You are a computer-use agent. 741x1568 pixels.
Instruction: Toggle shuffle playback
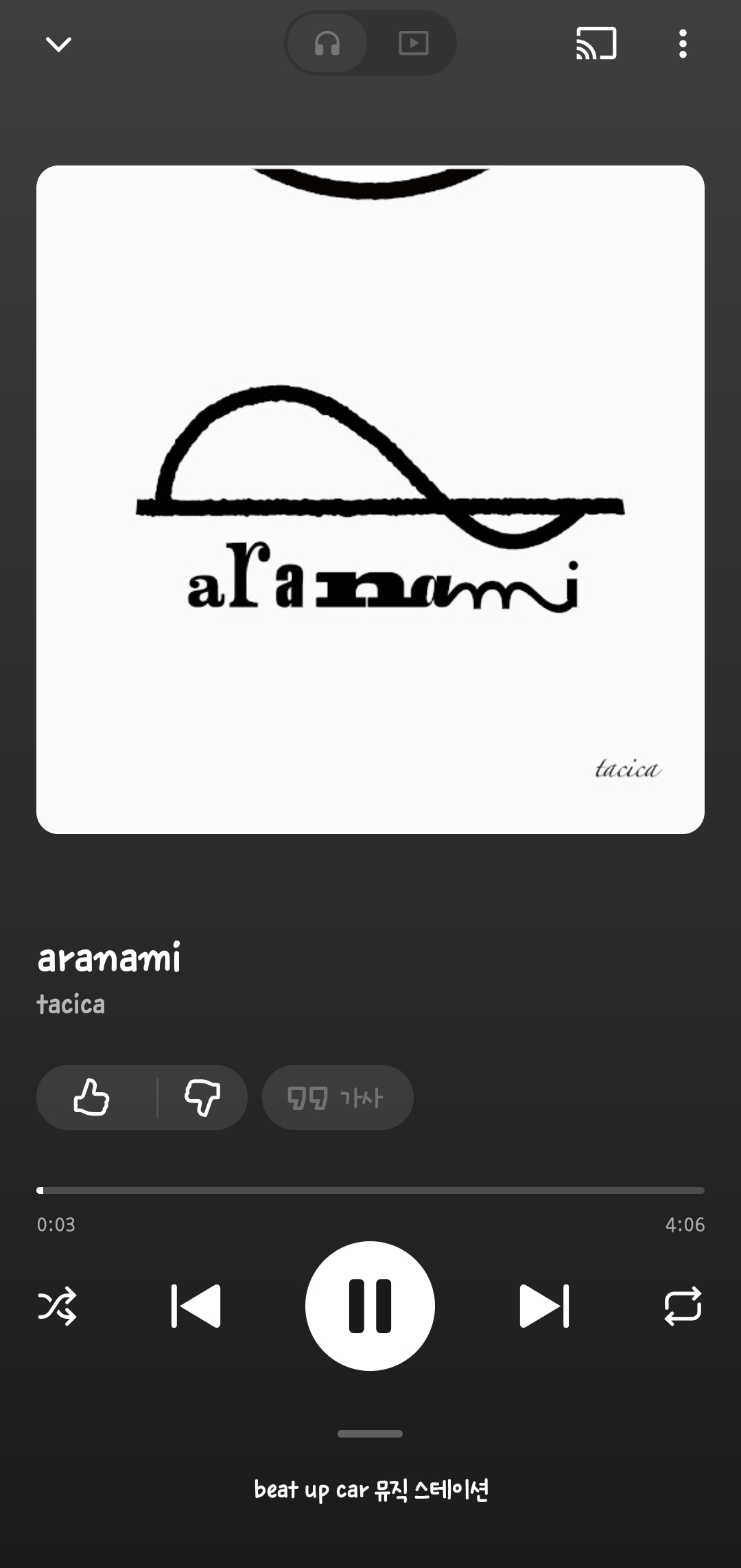click(x=57, y=1306)
